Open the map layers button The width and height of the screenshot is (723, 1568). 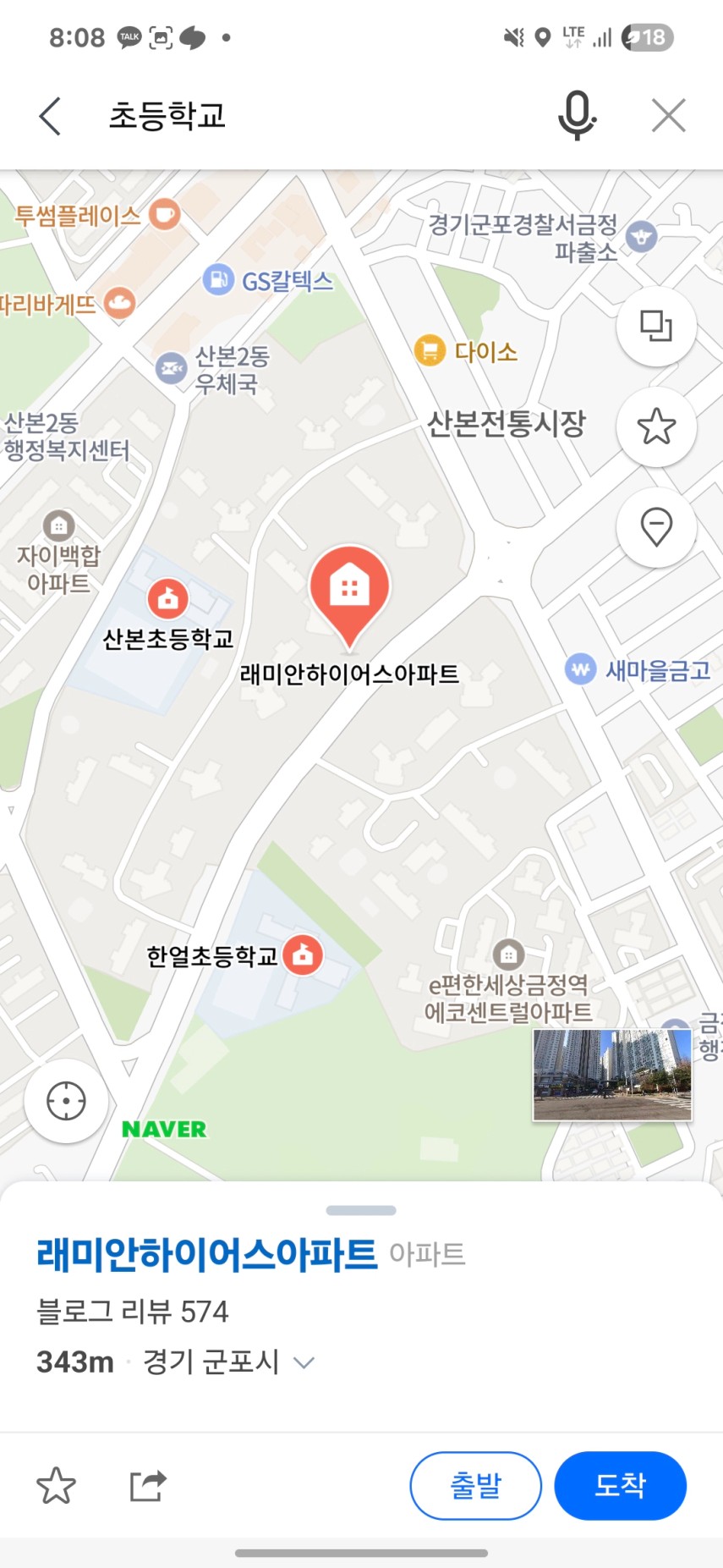coord(656,327)
